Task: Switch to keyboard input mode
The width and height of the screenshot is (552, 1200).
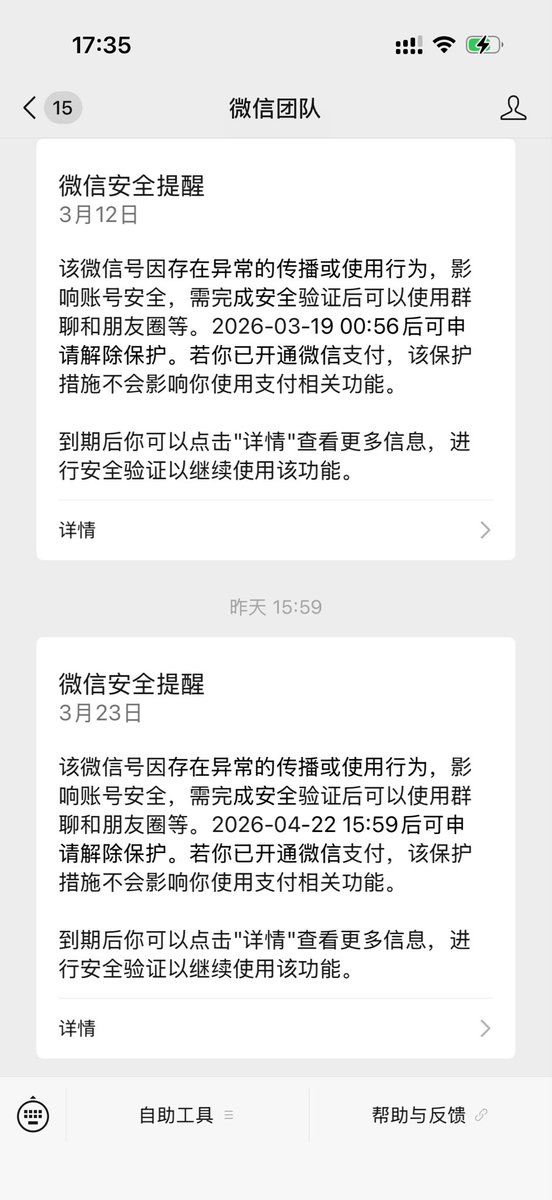Action: point(33,1114)
